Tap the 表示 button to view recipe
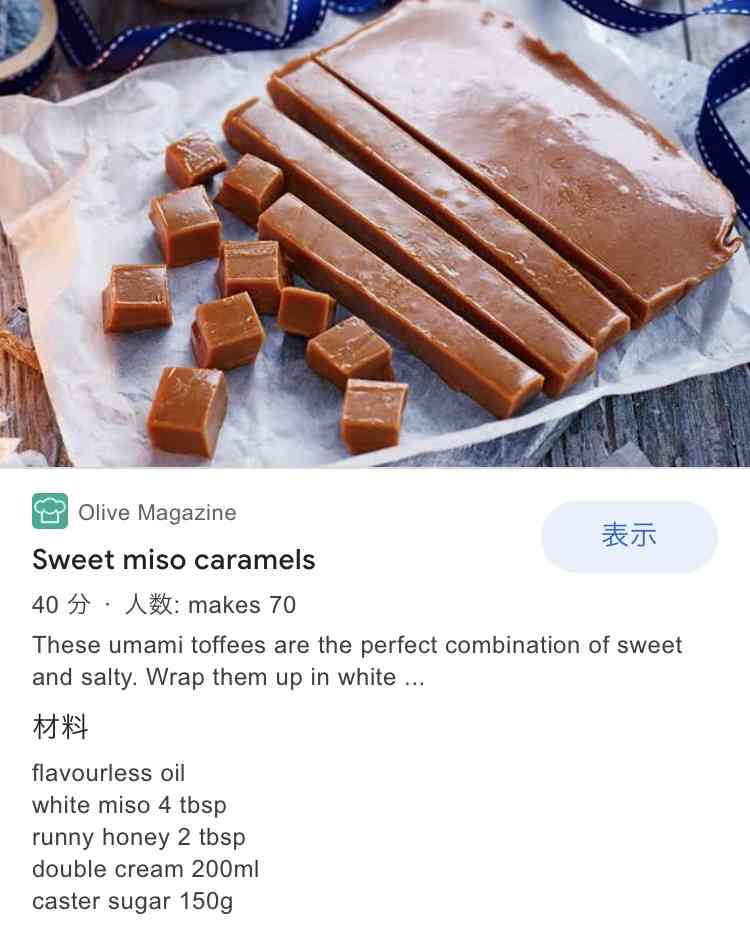Viewport: 750px width, 941px height. pos(629,536)
